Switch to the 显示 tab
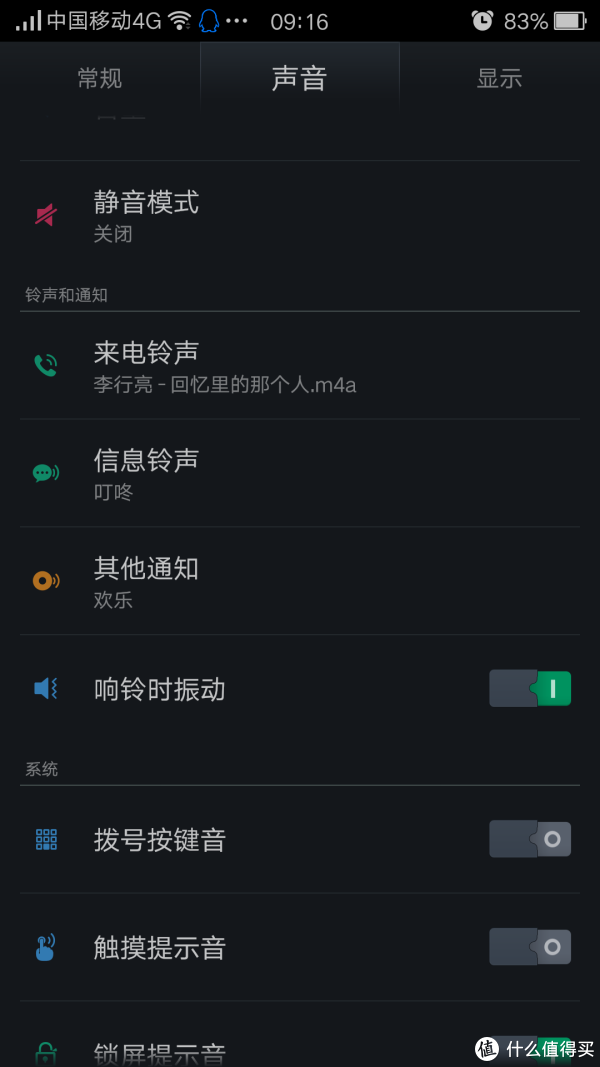This screenshot has width=600, height=1067. pos(499,78)
